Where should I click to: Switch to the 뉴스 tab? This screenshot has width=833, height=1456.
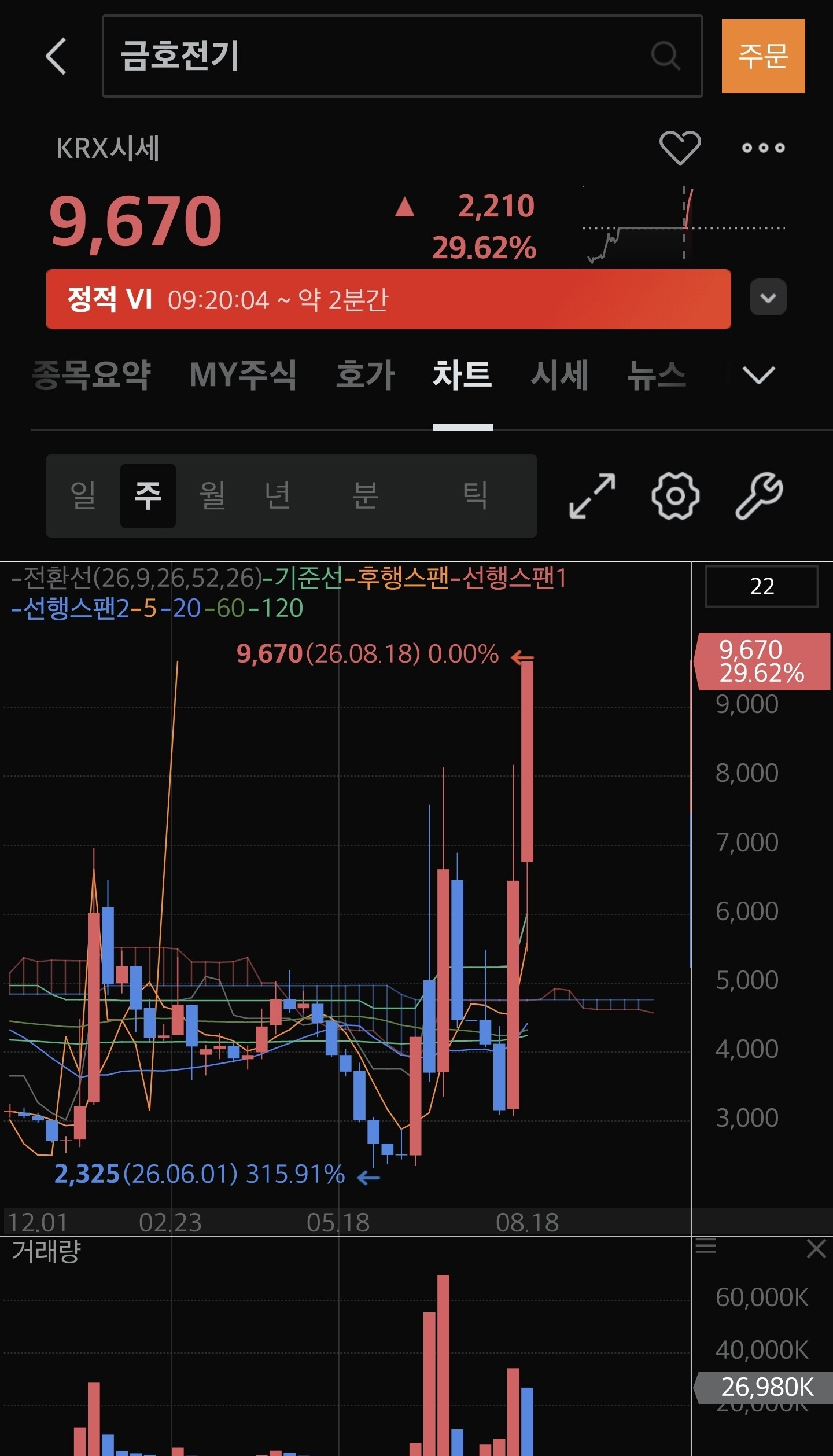click(657, 374)
